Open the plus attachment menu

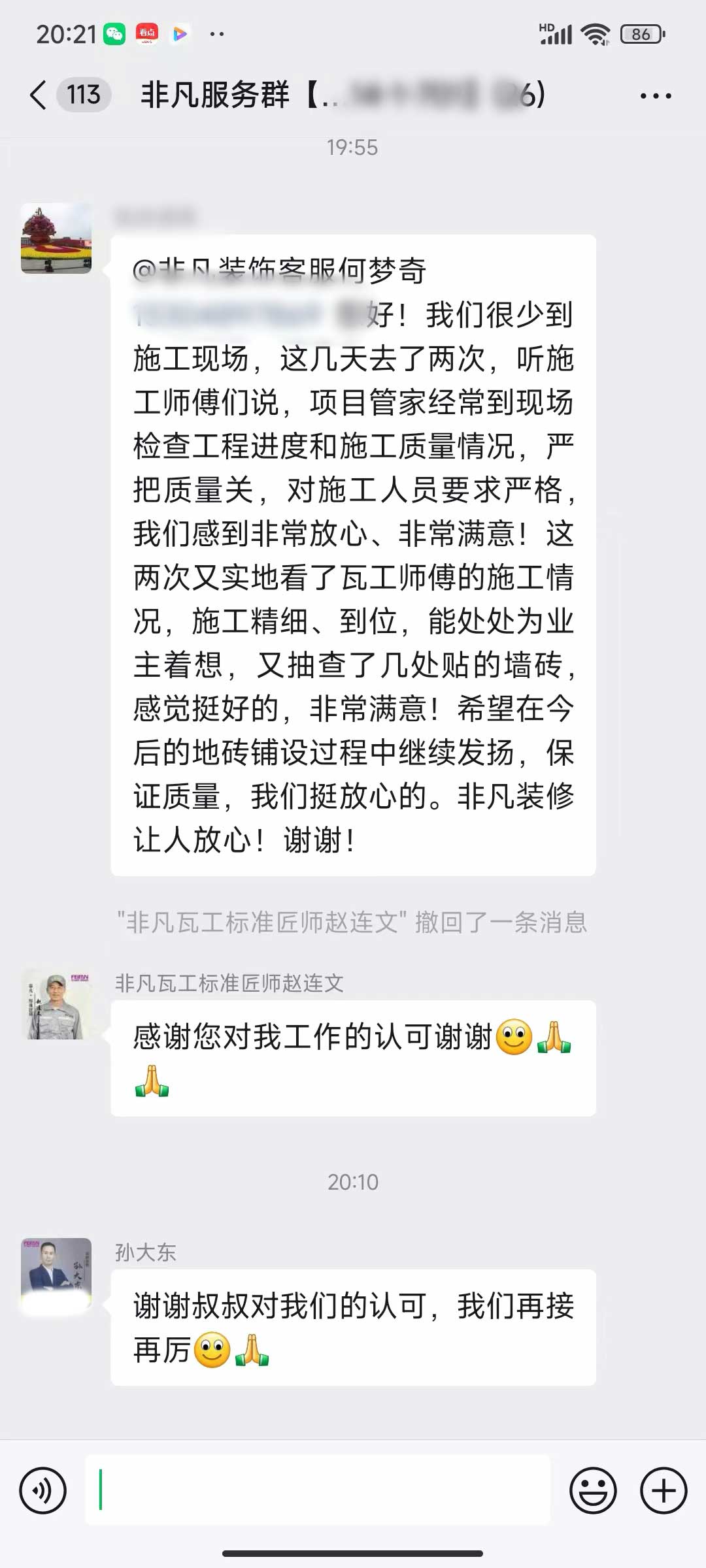(x=664, y=1491)
